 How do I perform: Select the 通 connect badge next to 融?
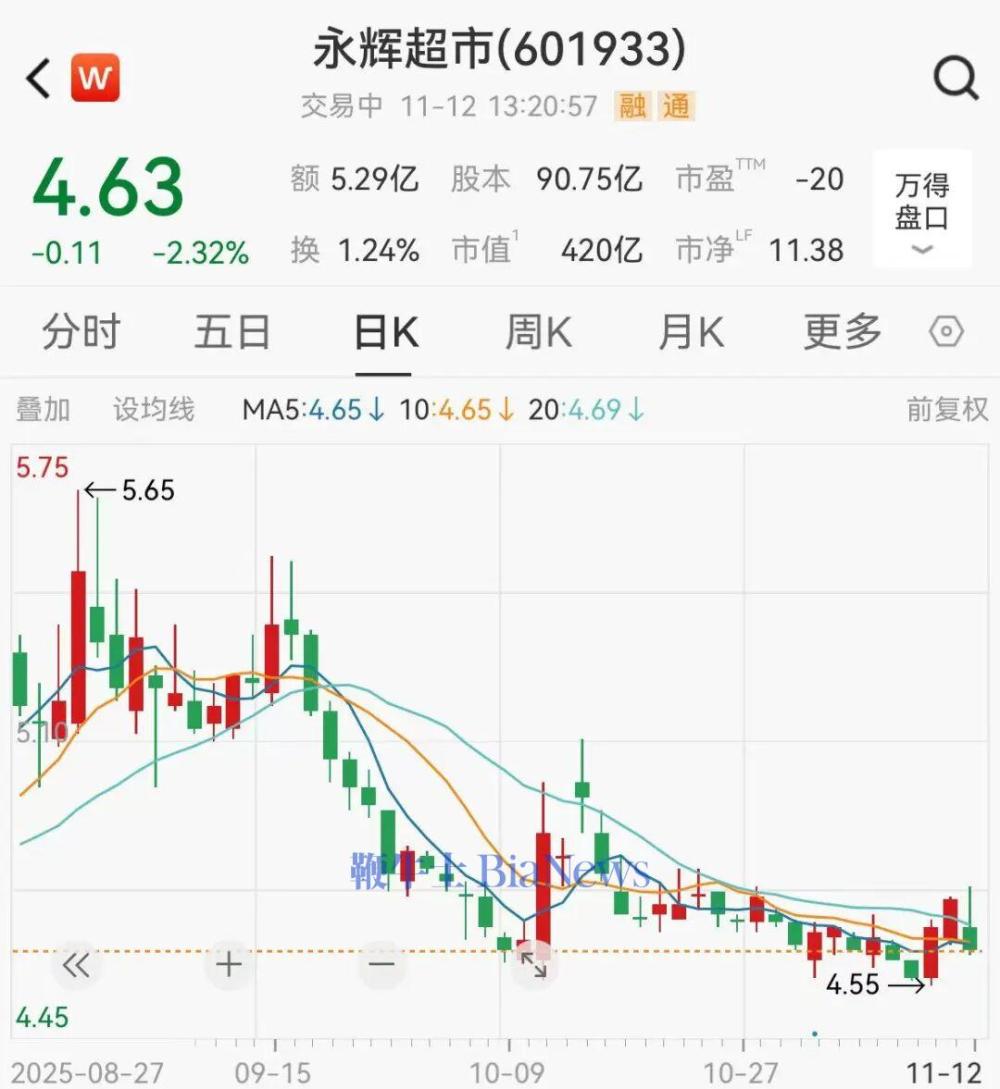point(677,106)
